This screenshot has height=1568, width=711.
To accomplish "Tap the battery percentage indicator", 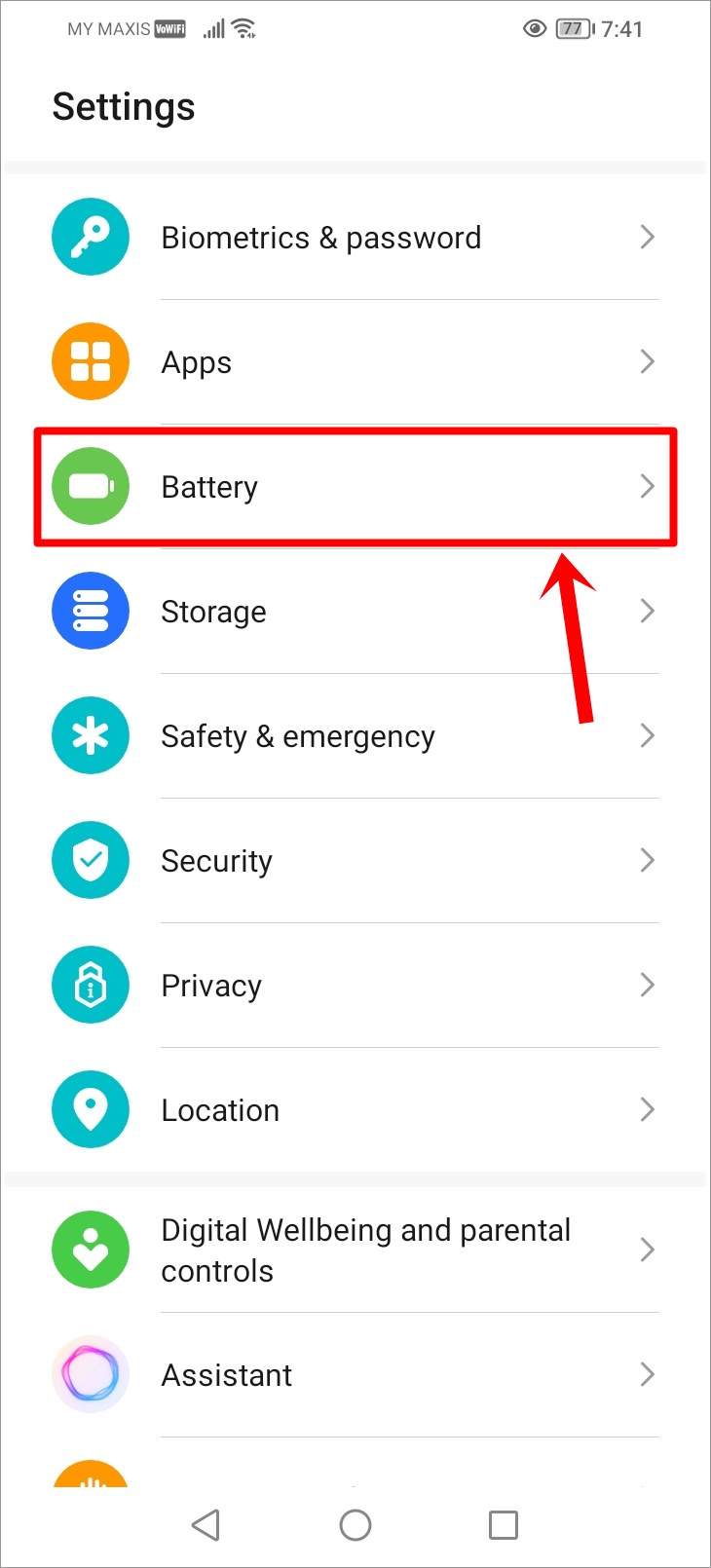I will click(x=574, y=28).
